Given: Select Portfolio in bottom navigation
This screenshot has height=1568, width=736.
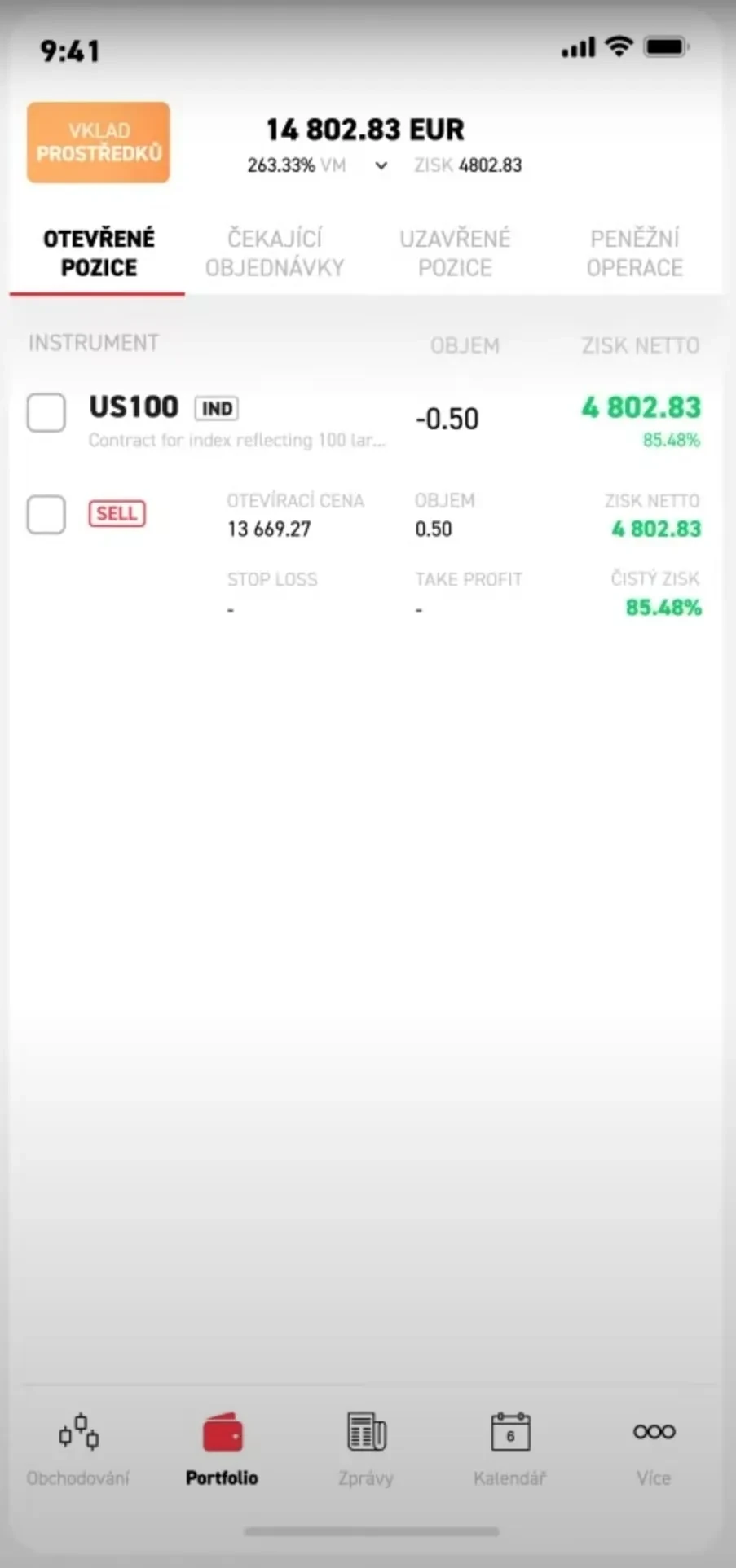Looking at the screenshot, I should pyautogui.click(x=222, y=1449).
